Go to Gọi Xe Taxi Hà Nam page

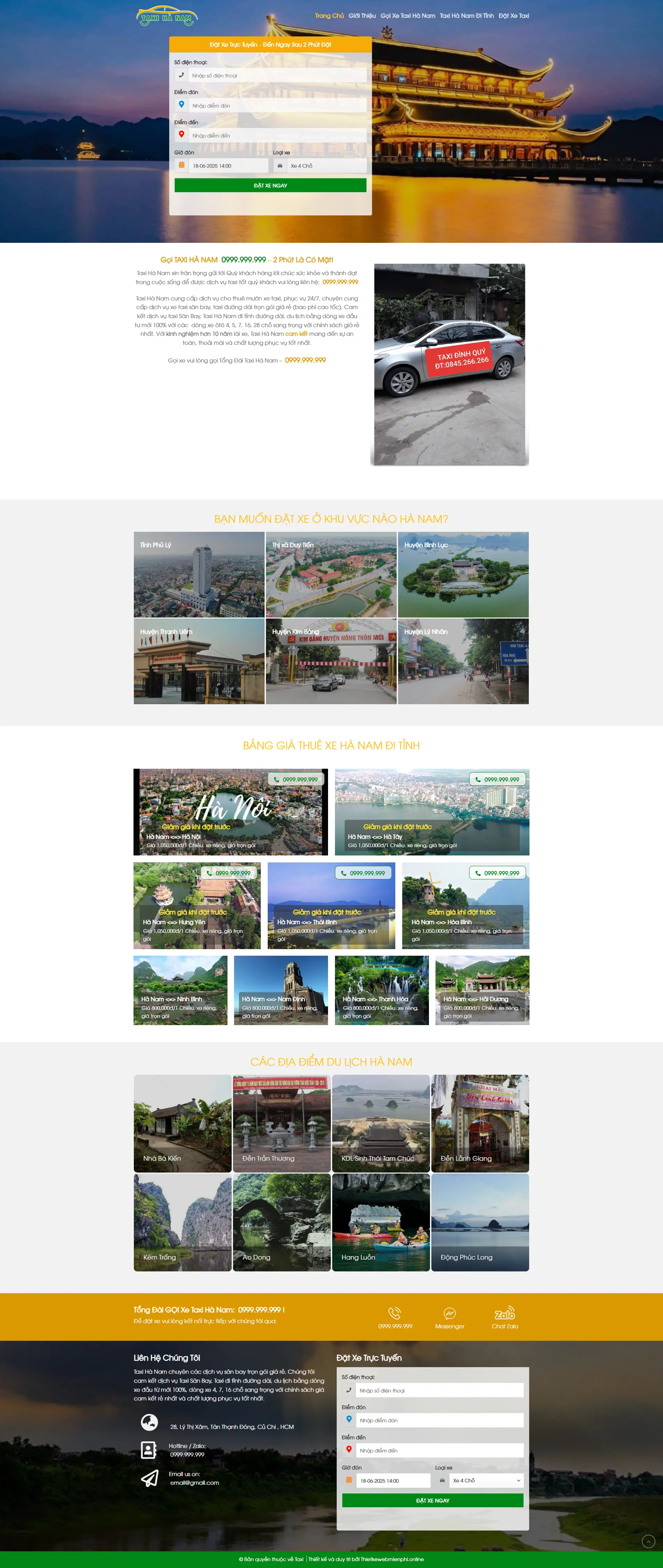pos(407,16)
